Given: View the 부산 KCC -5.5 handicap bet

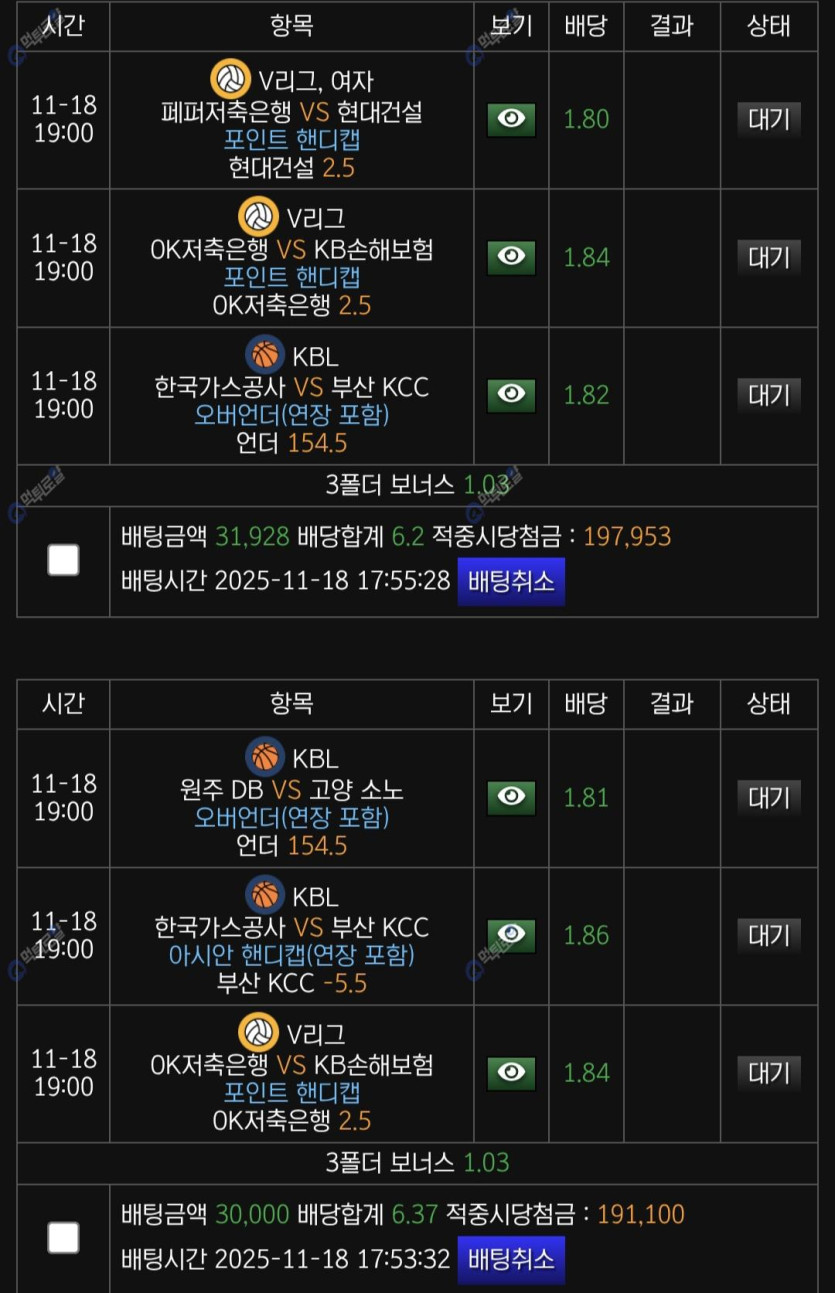Looking at the screenshot, I should (511, 935).
